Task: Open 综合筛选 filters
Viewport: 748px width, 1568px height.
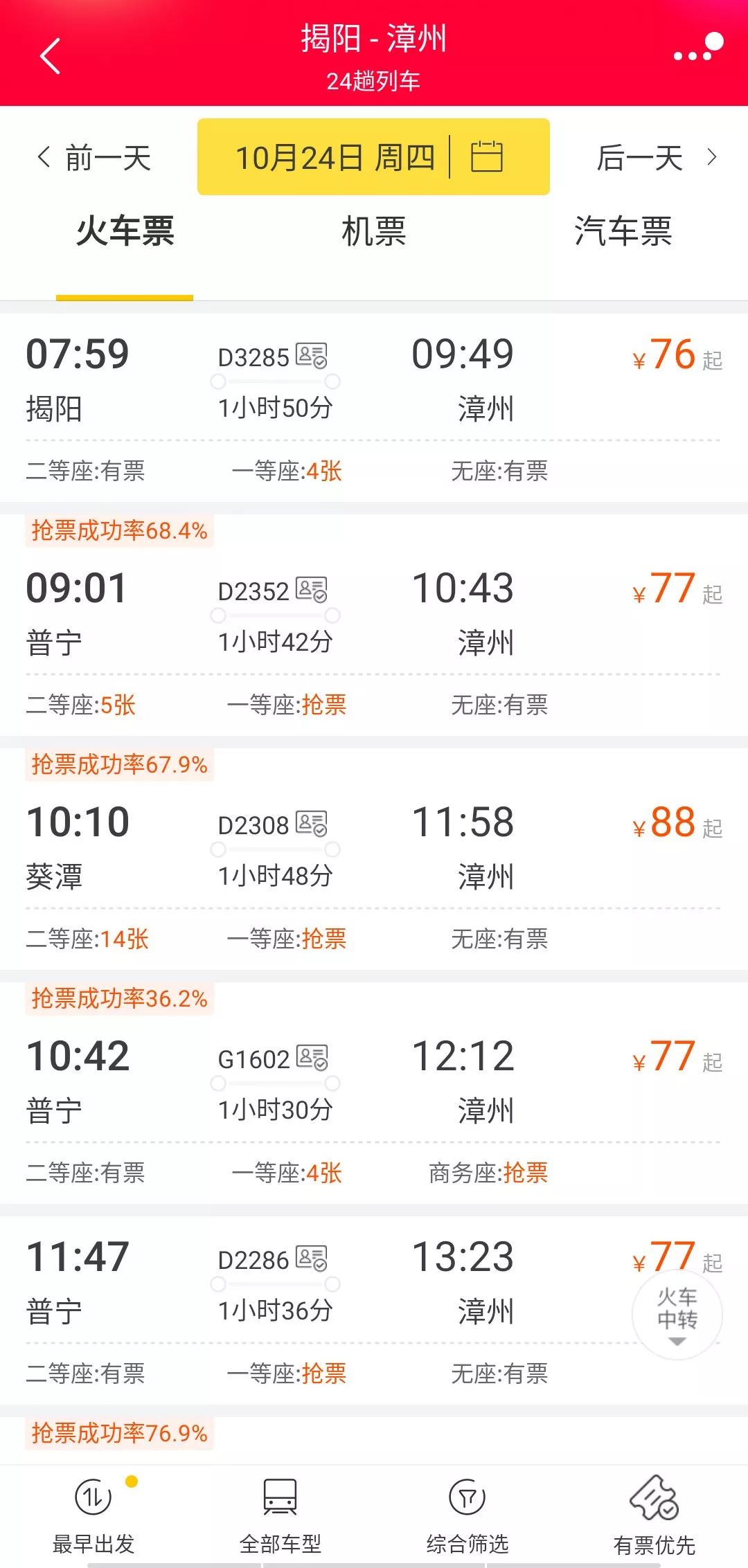Action: click(467, 1515)
